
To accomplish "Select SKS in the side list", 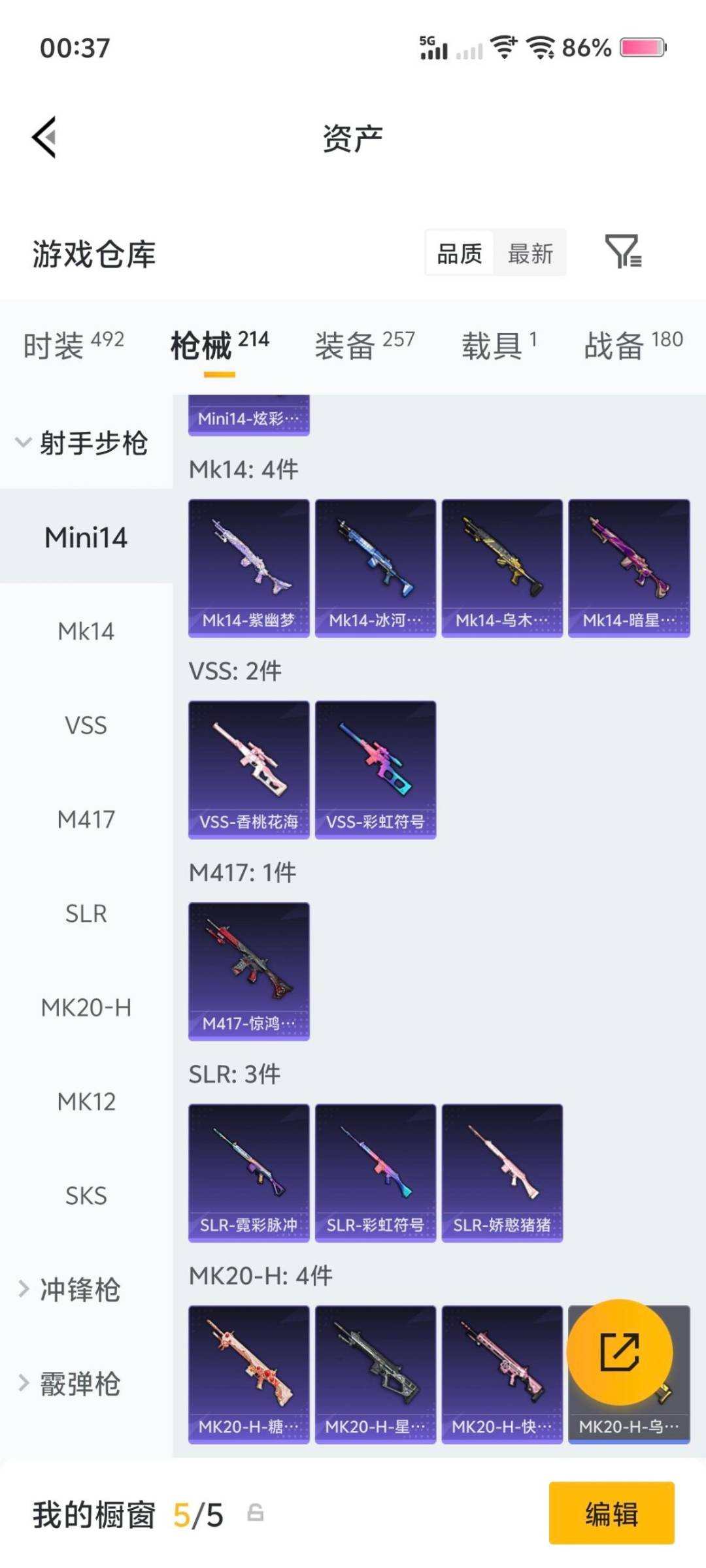I will pyautogui.click(x=86, y=1196).
